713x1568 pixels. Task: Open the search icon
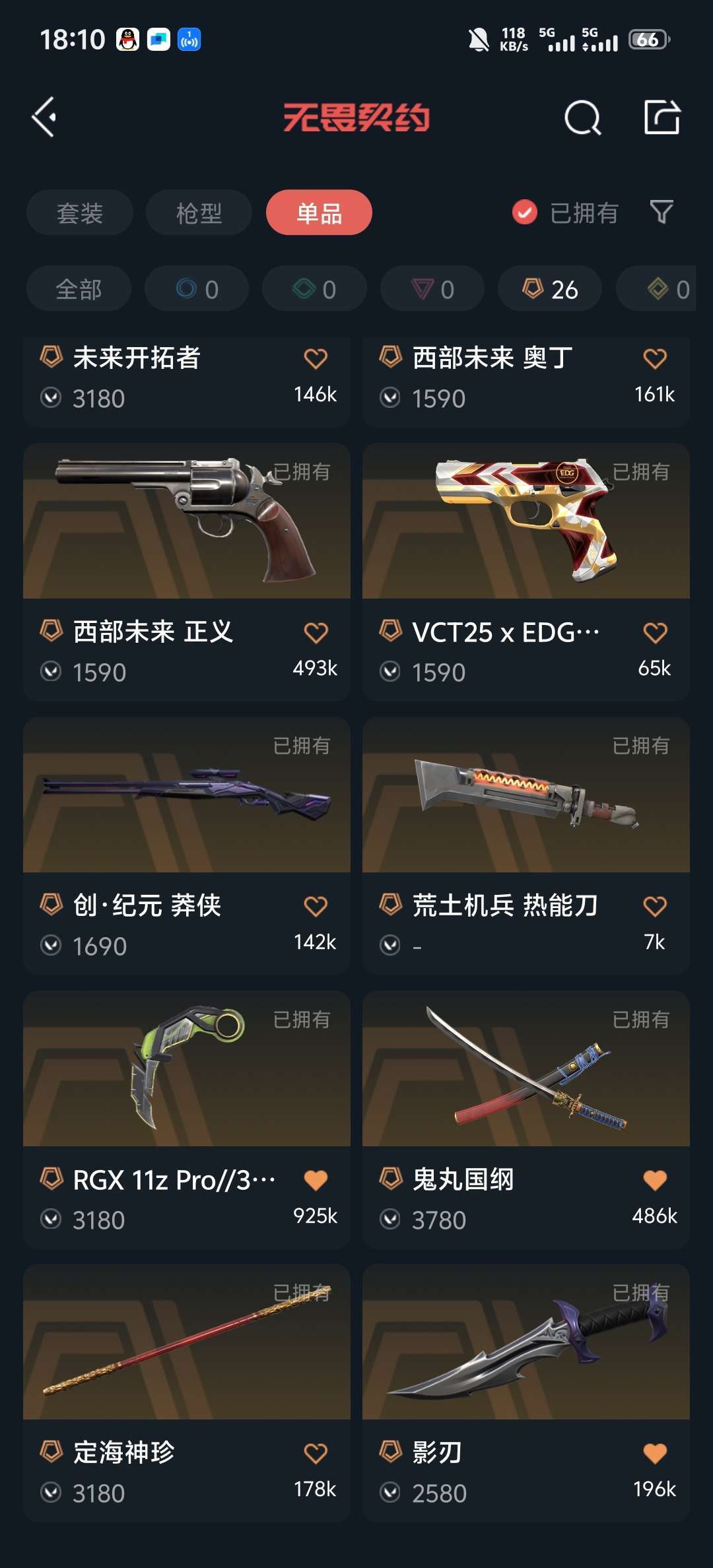[x=583, y=118]
